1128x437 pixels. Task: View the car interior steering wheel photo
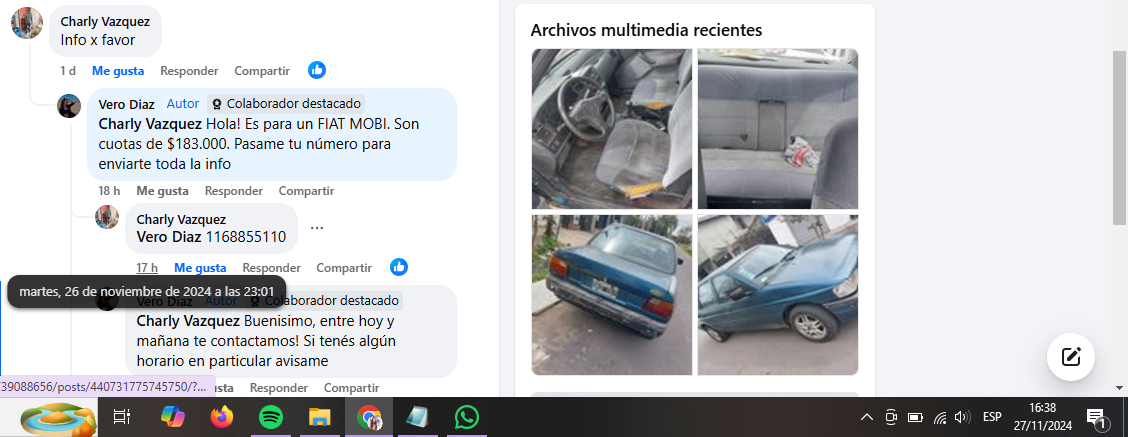coord(611,128)
